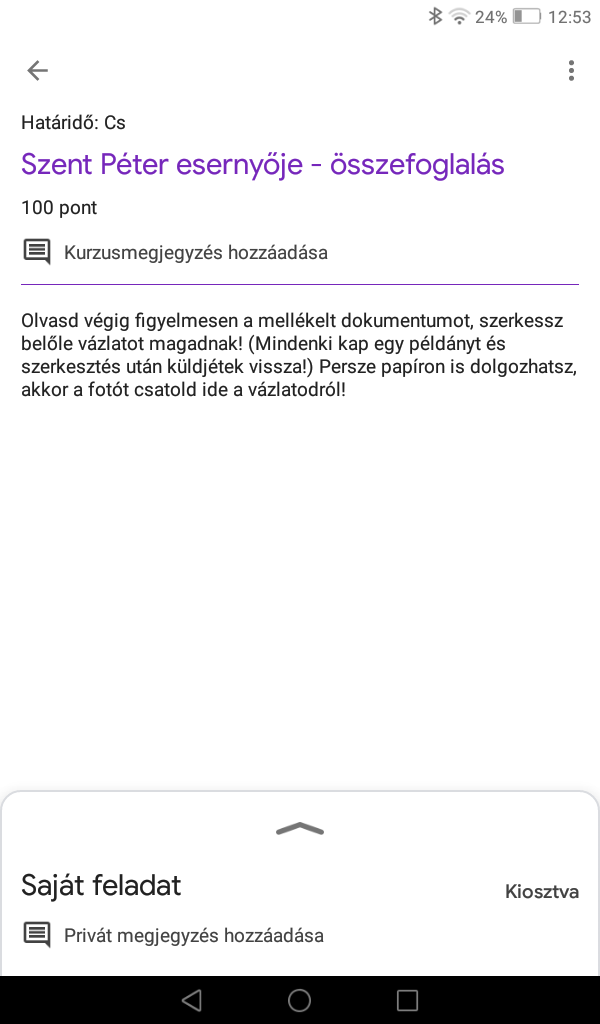
Task: Expand the Saját feladat panel chevron
Action: tap(299, 828)
